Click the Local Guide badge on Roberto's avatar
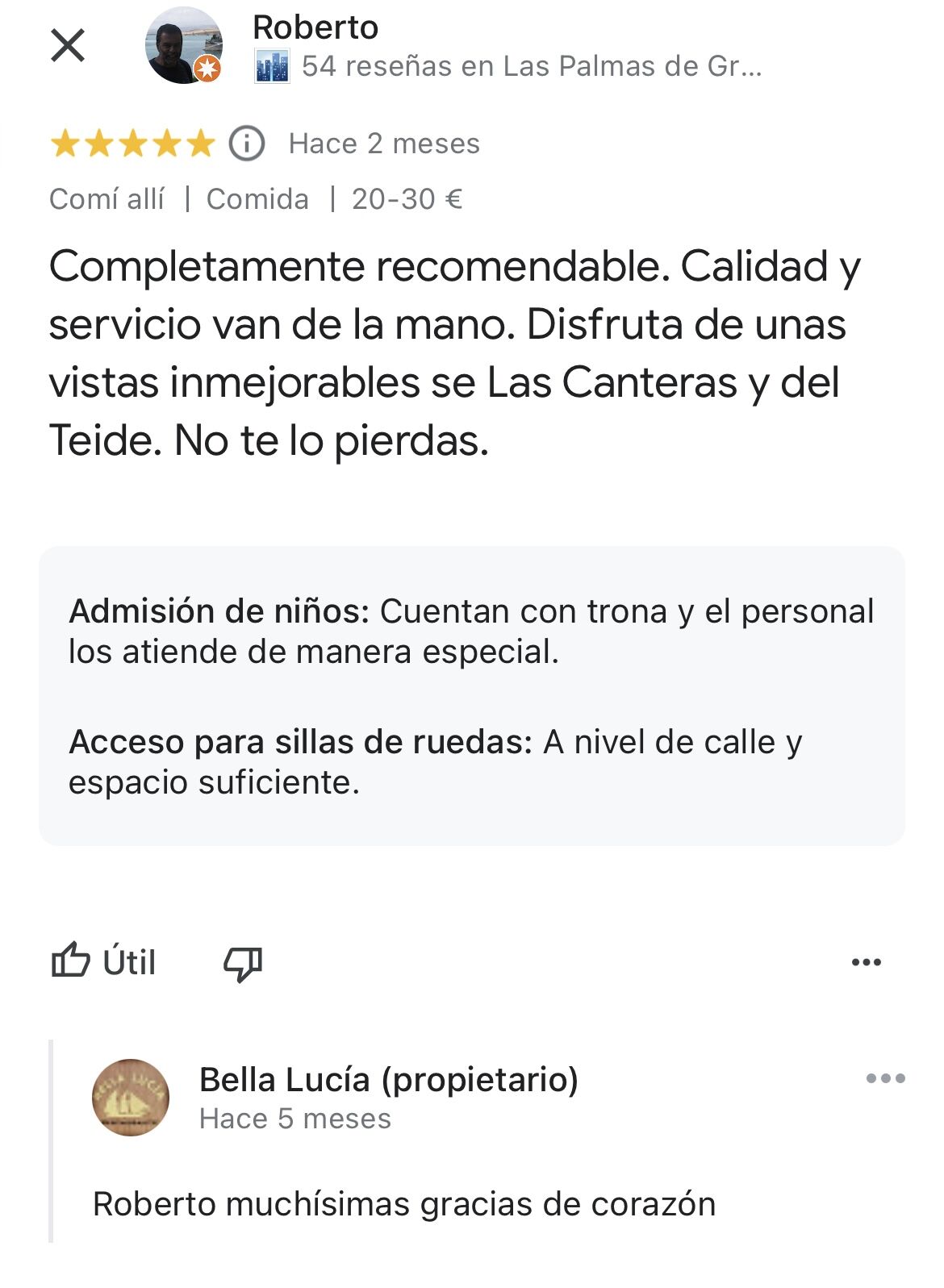944x1288 pixels. point(207,70)
